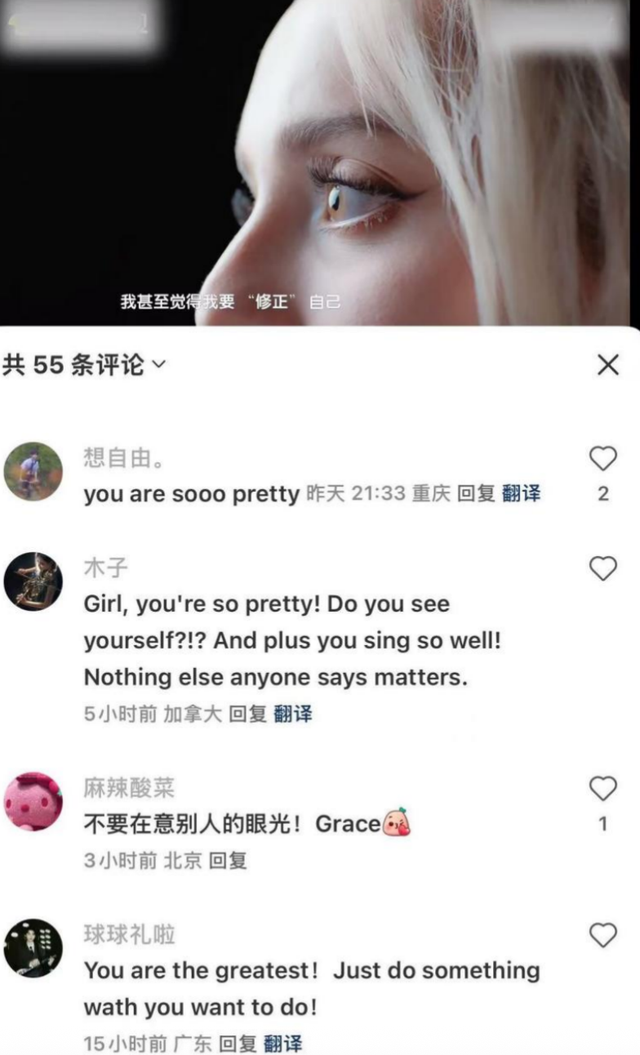Image resolution: width=640 pixels, height=1055 pixels.
Task: Expand the 共 55 条评论 sort dropdown
Action: 158,366
